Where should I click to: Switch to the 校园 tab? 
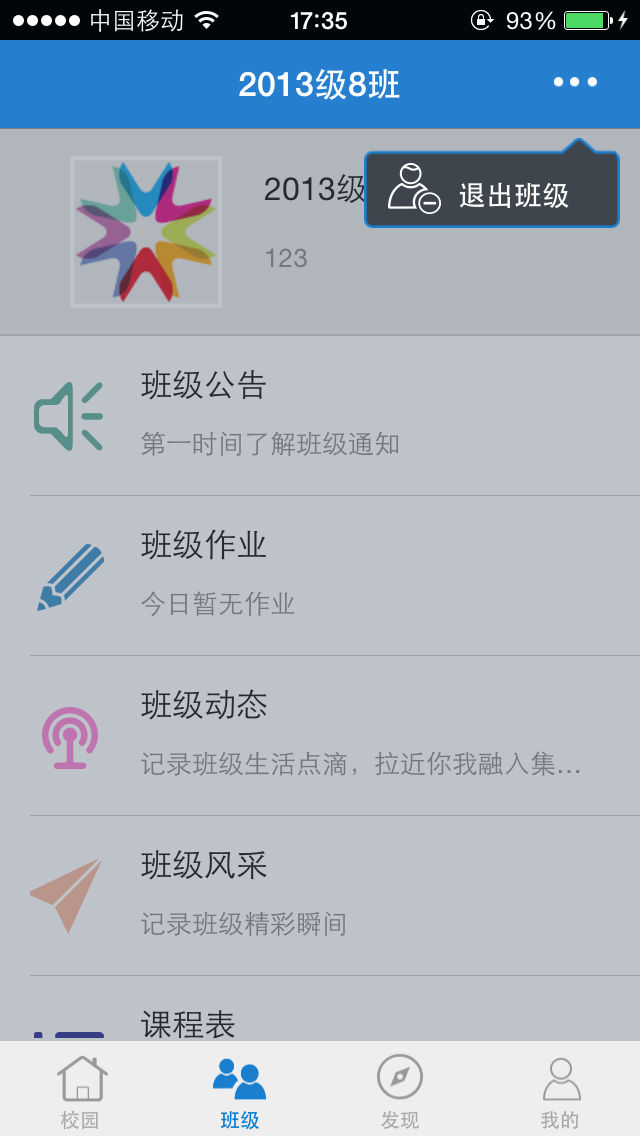(x=80, y=1090)
